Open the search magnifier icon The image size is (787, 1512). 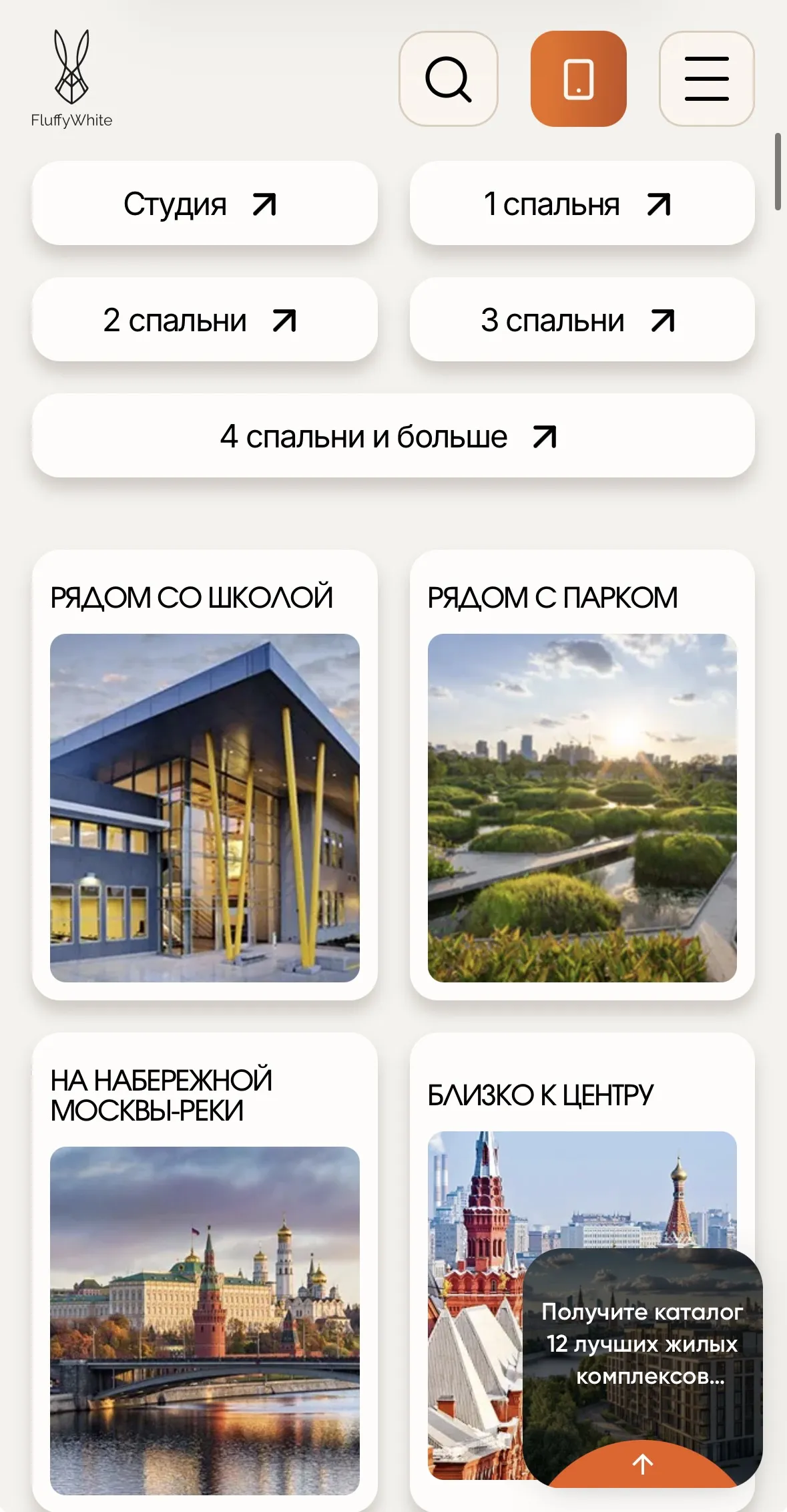[x=448, y=79]
